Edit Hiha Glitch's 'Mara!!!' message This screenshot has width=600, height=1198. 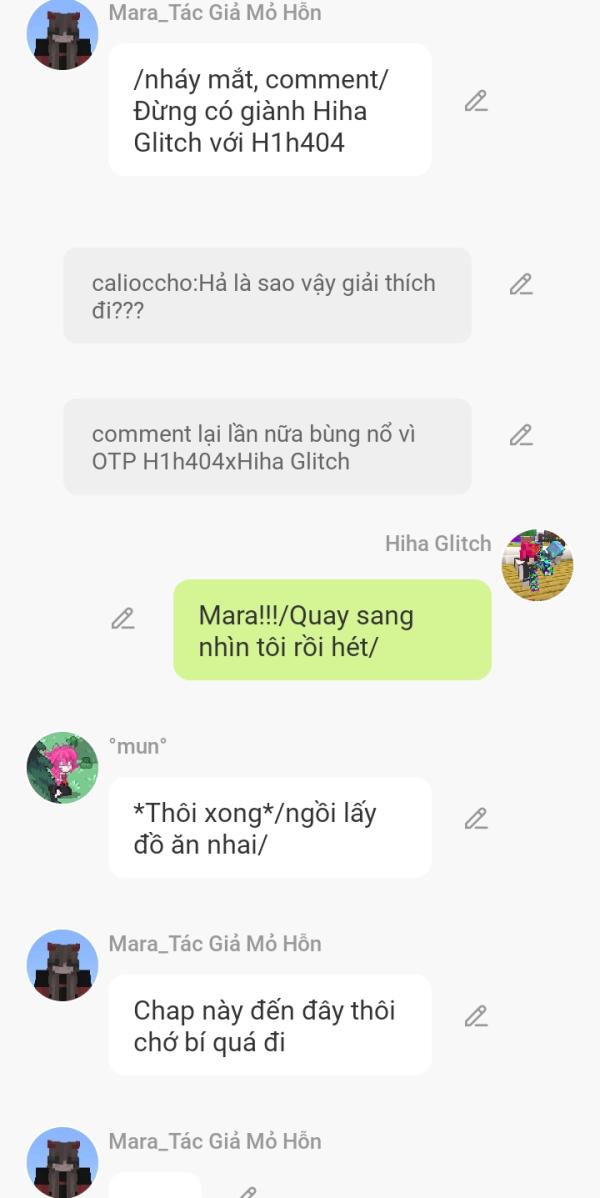tap(122, 618)
